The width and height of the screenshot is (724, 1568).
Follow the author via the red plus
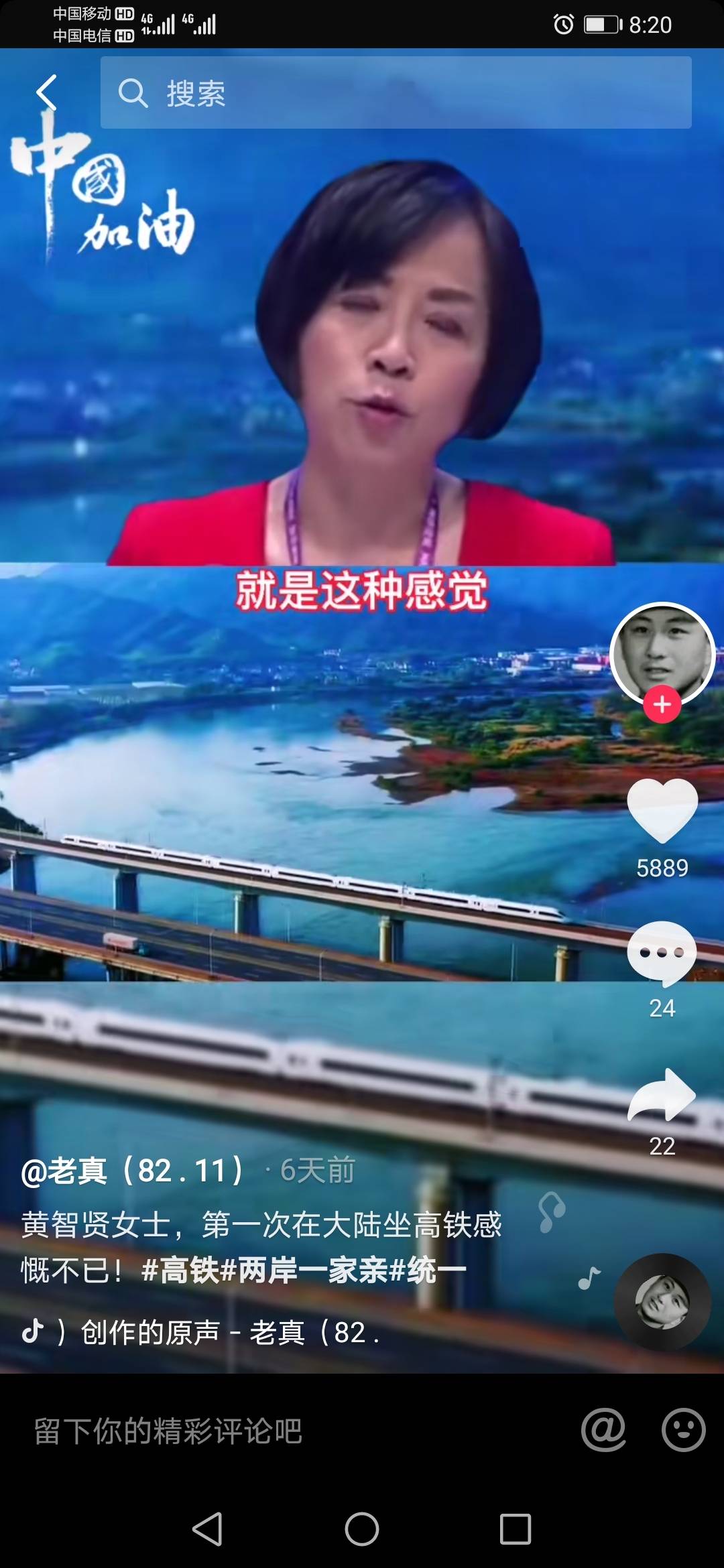[x=662, y=704]
